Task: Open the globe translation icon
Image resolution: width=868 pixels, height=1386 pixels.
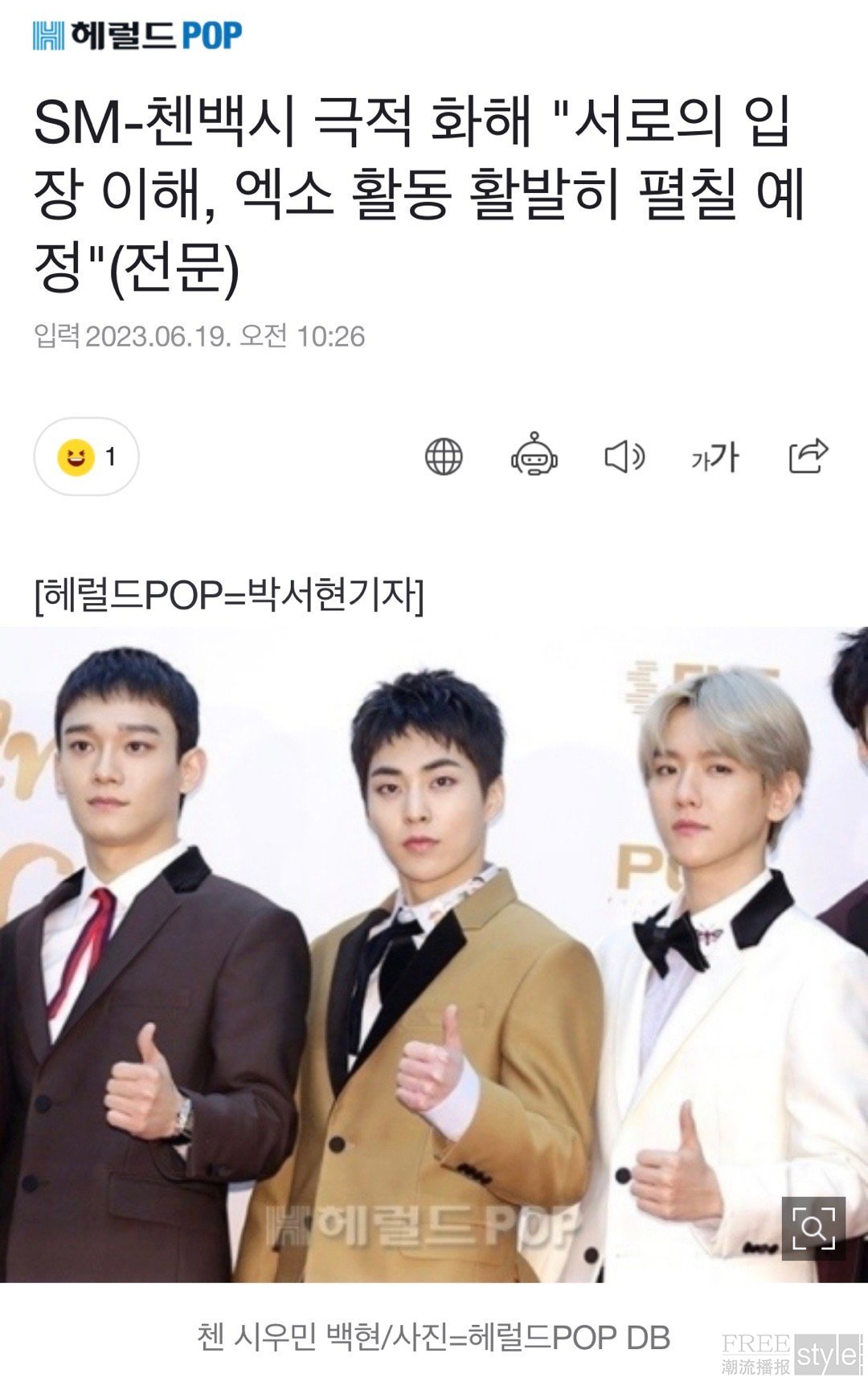Action: click(x=444, y=457)
